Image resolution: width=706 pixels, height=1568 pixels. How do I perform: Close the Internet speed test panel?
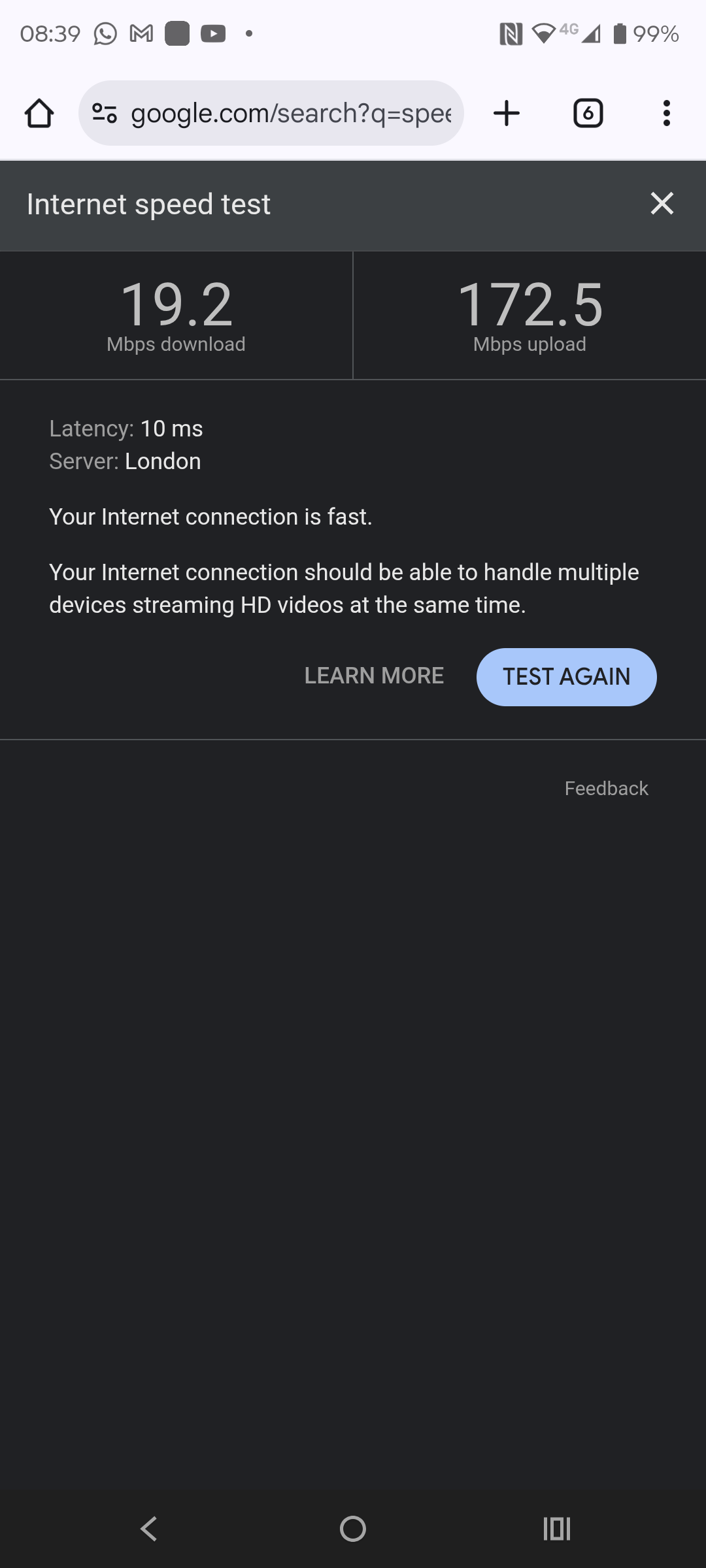(662, 204)
